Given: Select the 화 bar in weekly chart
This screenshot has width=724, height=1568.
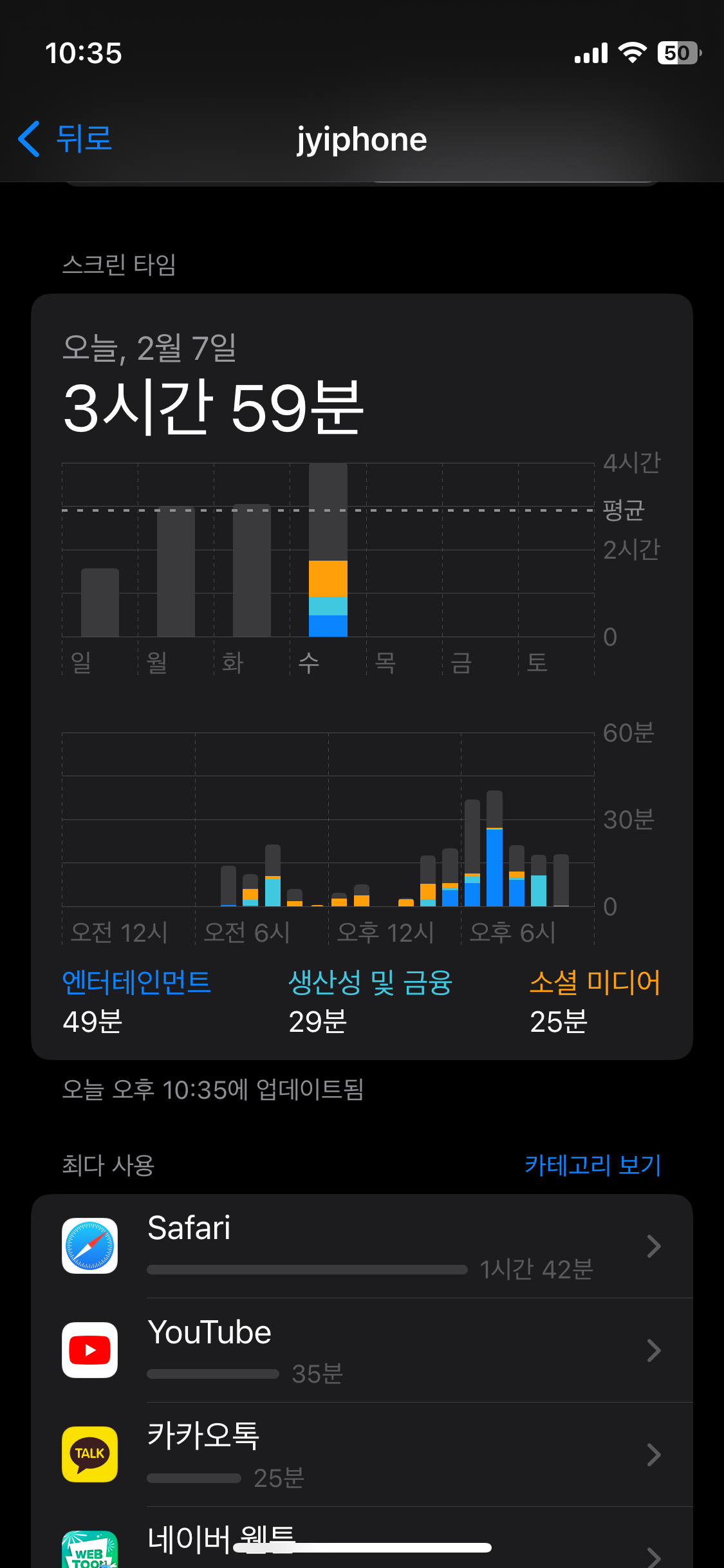Looking at the screenshot, I should pyautogui.click(x=252, y=570).
